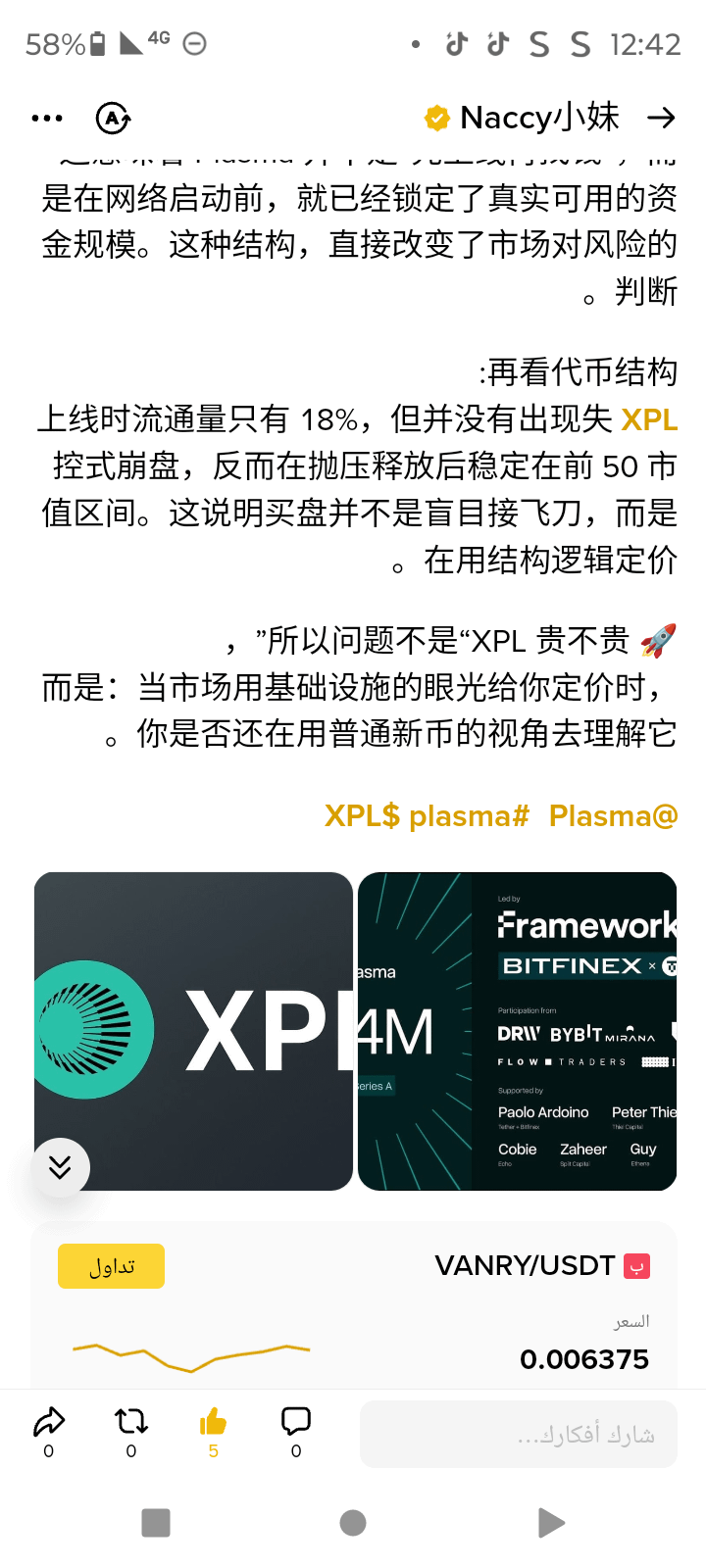Repost this article
This screenshot has height=1568, width=706.
tap(131, 1422)
